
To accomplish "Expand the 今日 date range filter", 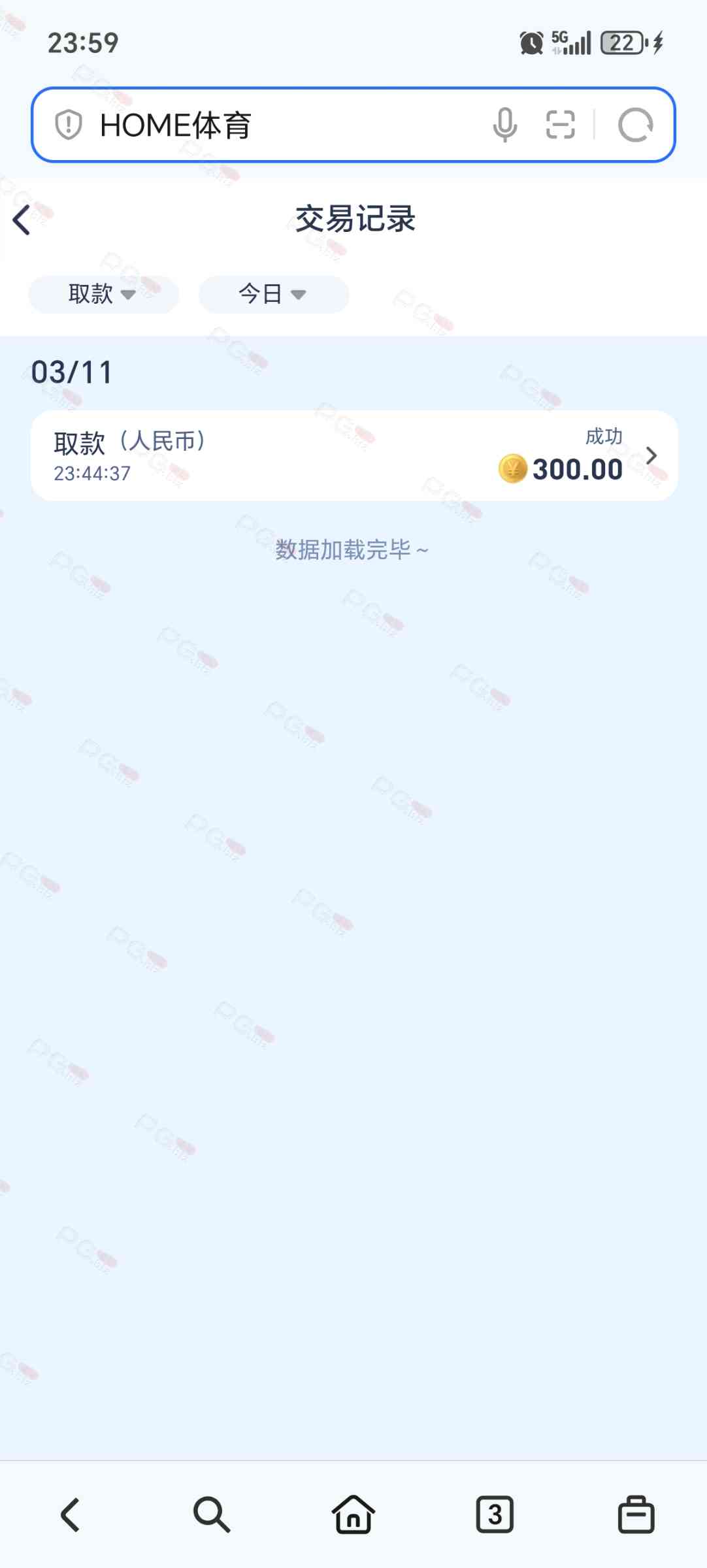I will 273,294.
